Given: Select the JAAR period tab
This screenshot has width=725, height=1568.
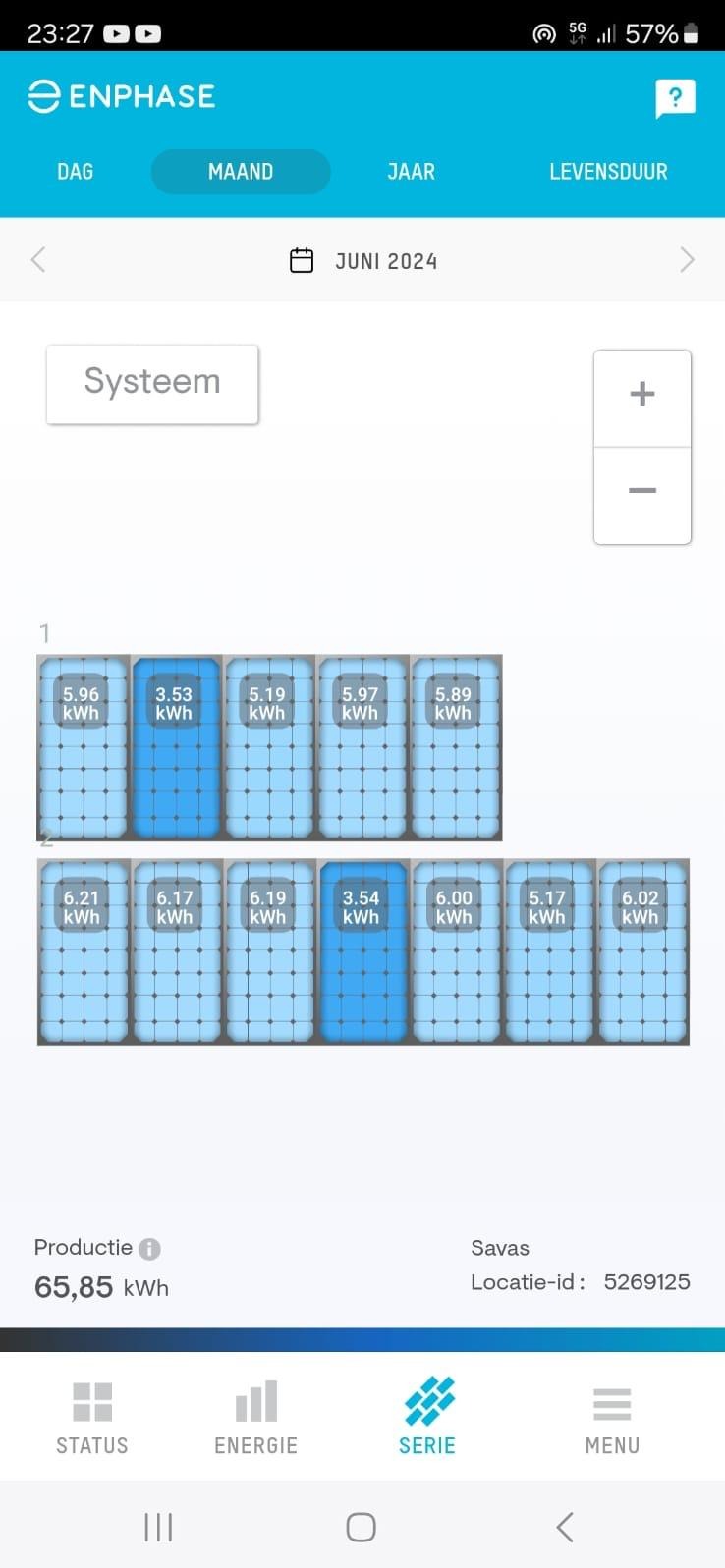Looking at the screenshot, I should click(x=411, y=172).
